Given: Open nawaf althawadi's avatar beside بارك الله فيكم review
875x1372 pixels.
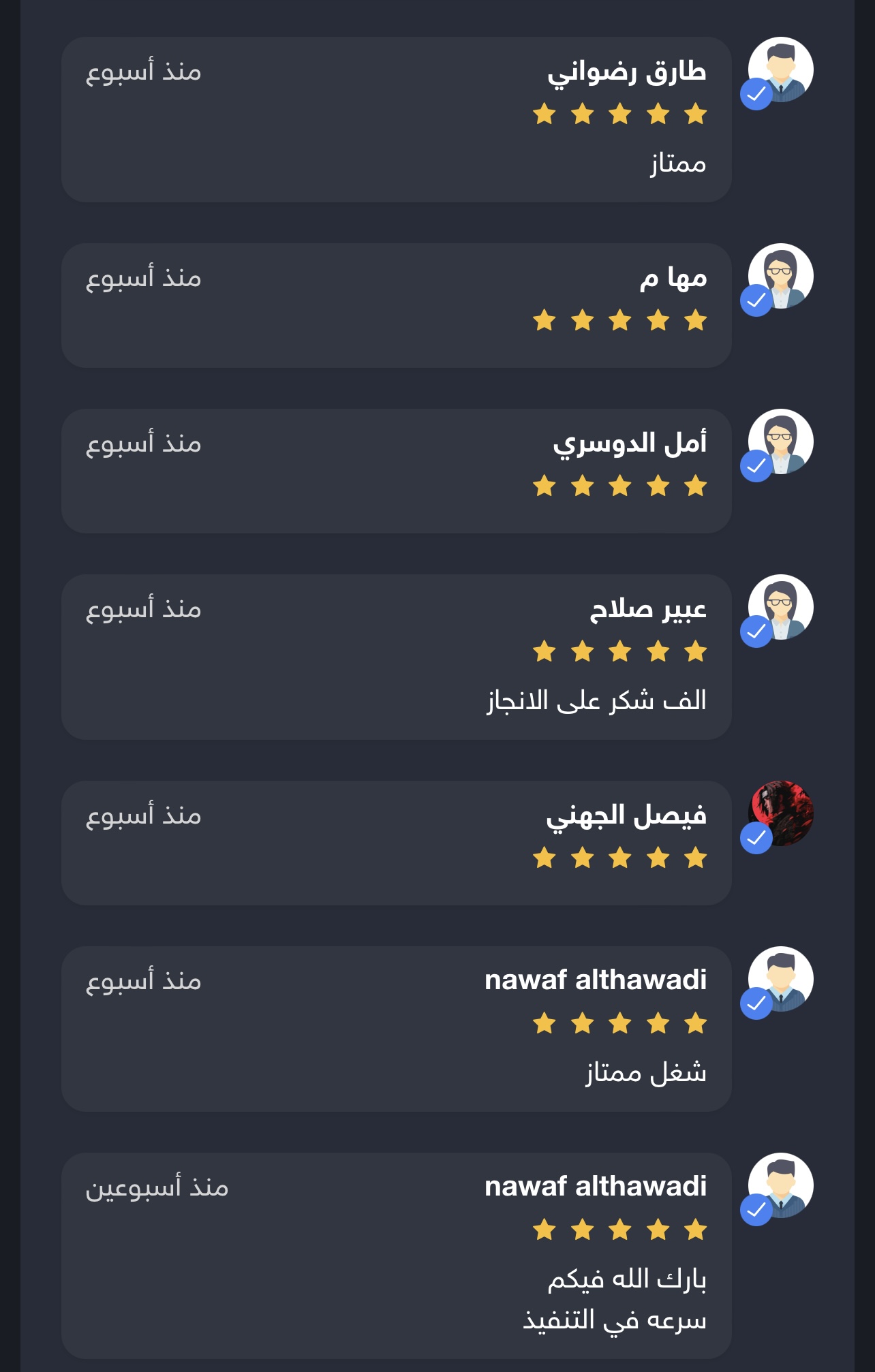Looking at the screenshot, I should pos(781,1185).
